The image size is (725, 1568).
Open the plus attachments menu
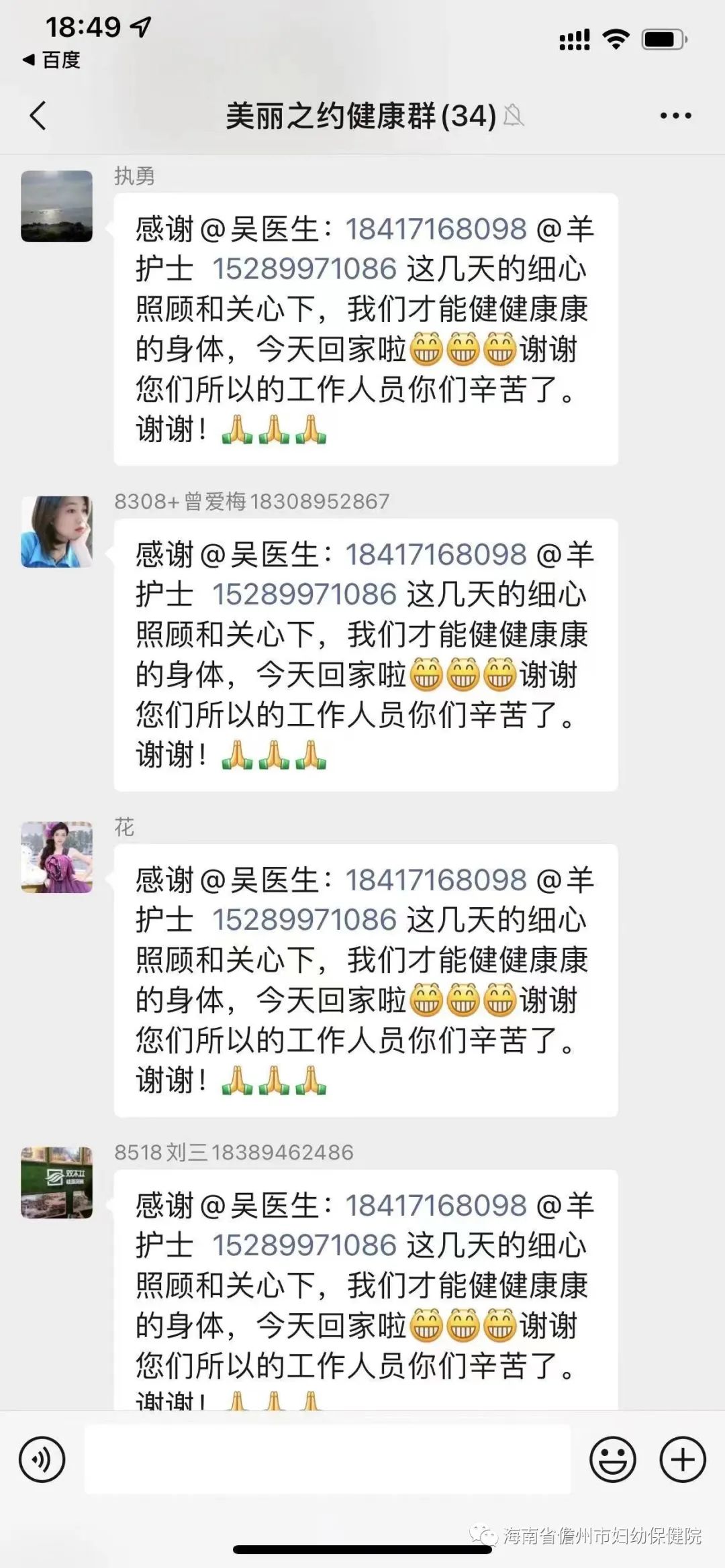pos(683,1459)
